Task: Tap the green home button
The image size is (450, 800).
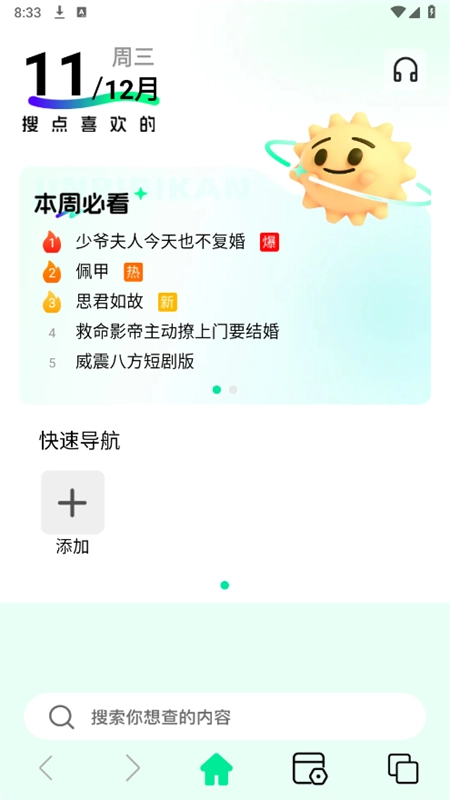Action: 216,768
